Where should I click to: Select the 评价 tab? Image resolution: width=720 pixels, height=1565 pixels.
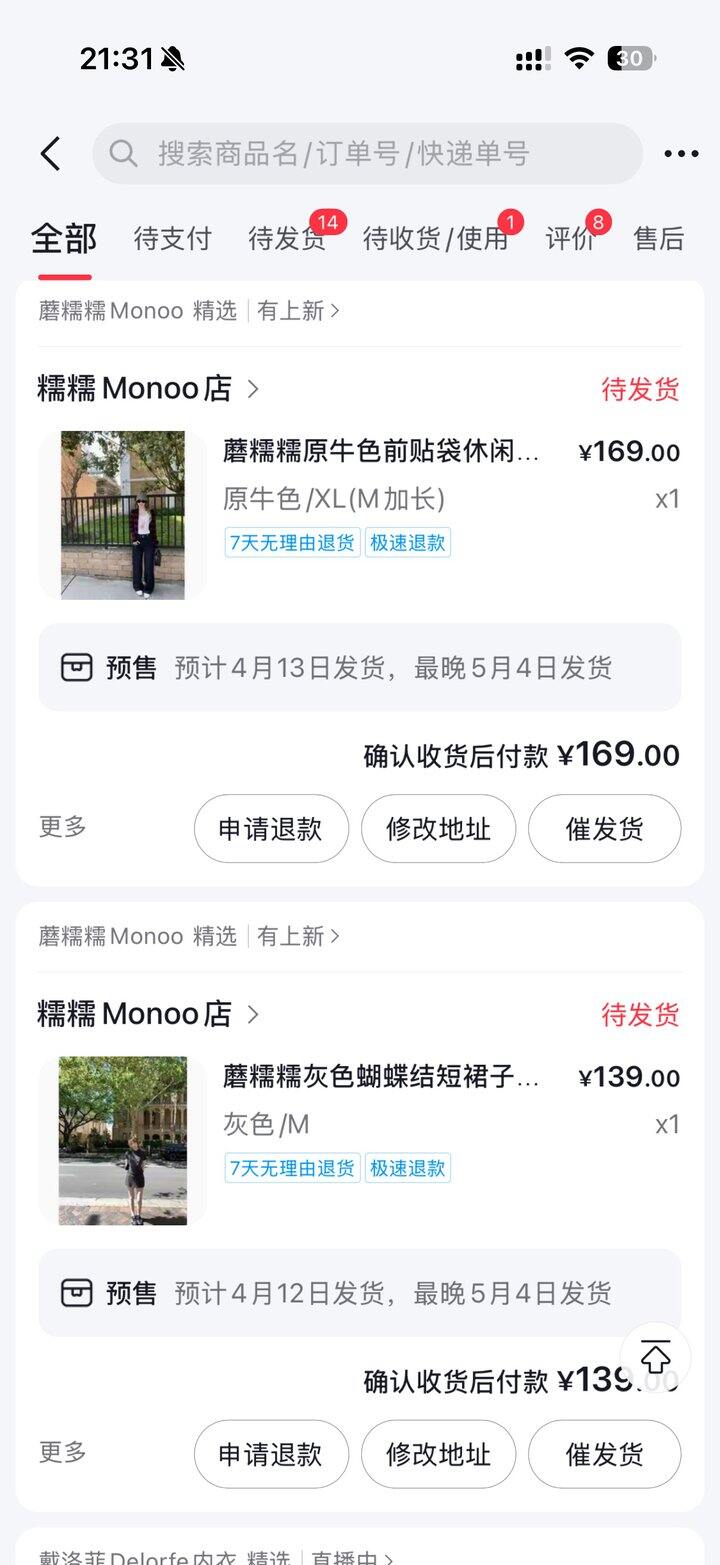point(571,239)
